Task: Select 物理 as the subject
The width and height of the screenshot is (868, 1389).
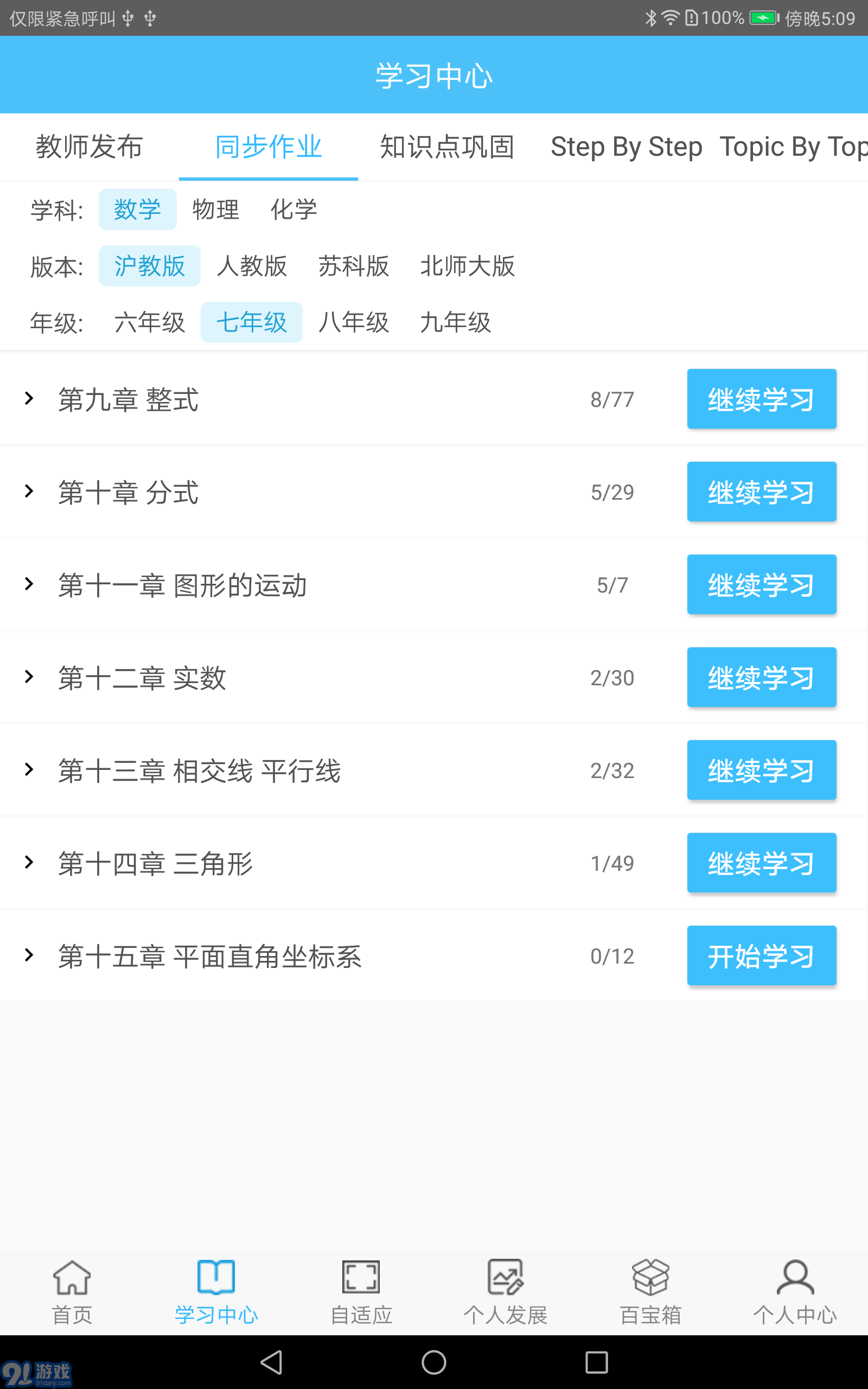Action: pos(216,209)
